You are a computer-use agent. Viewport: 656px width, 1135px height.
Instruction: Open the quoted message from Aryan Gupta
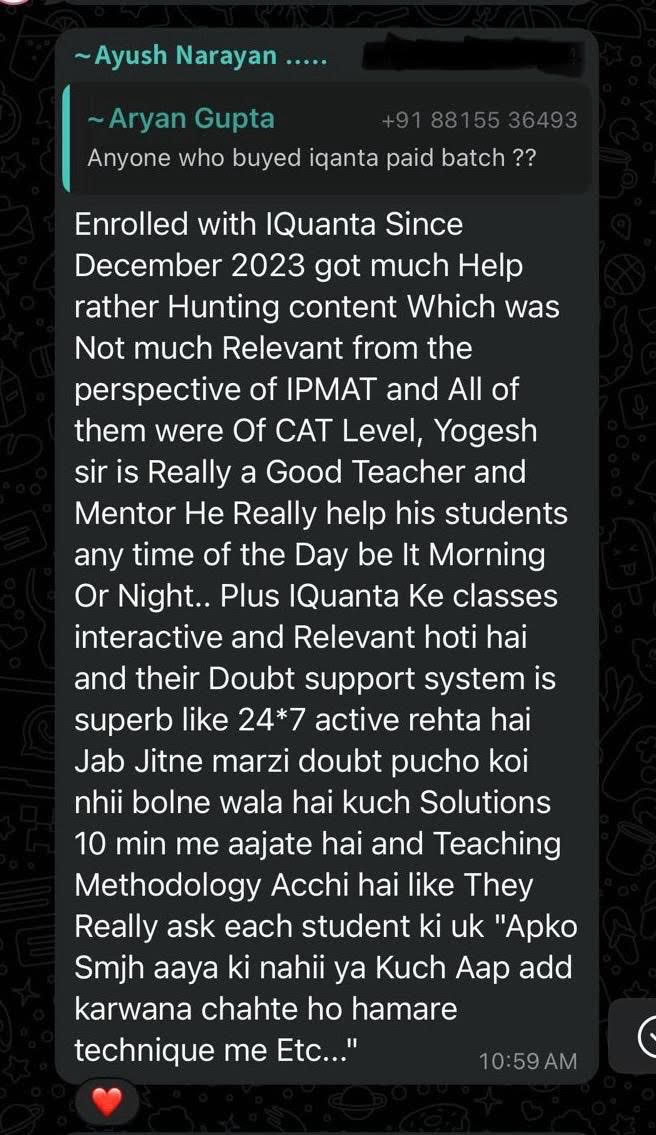click(320, 138)
